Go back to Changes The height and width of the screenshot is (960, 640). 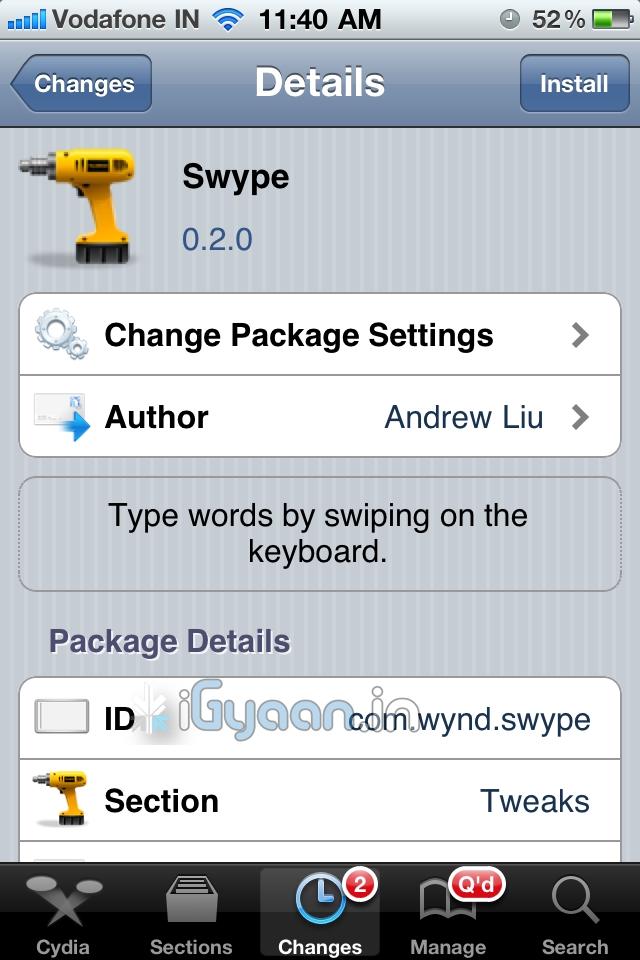point(82,84)
